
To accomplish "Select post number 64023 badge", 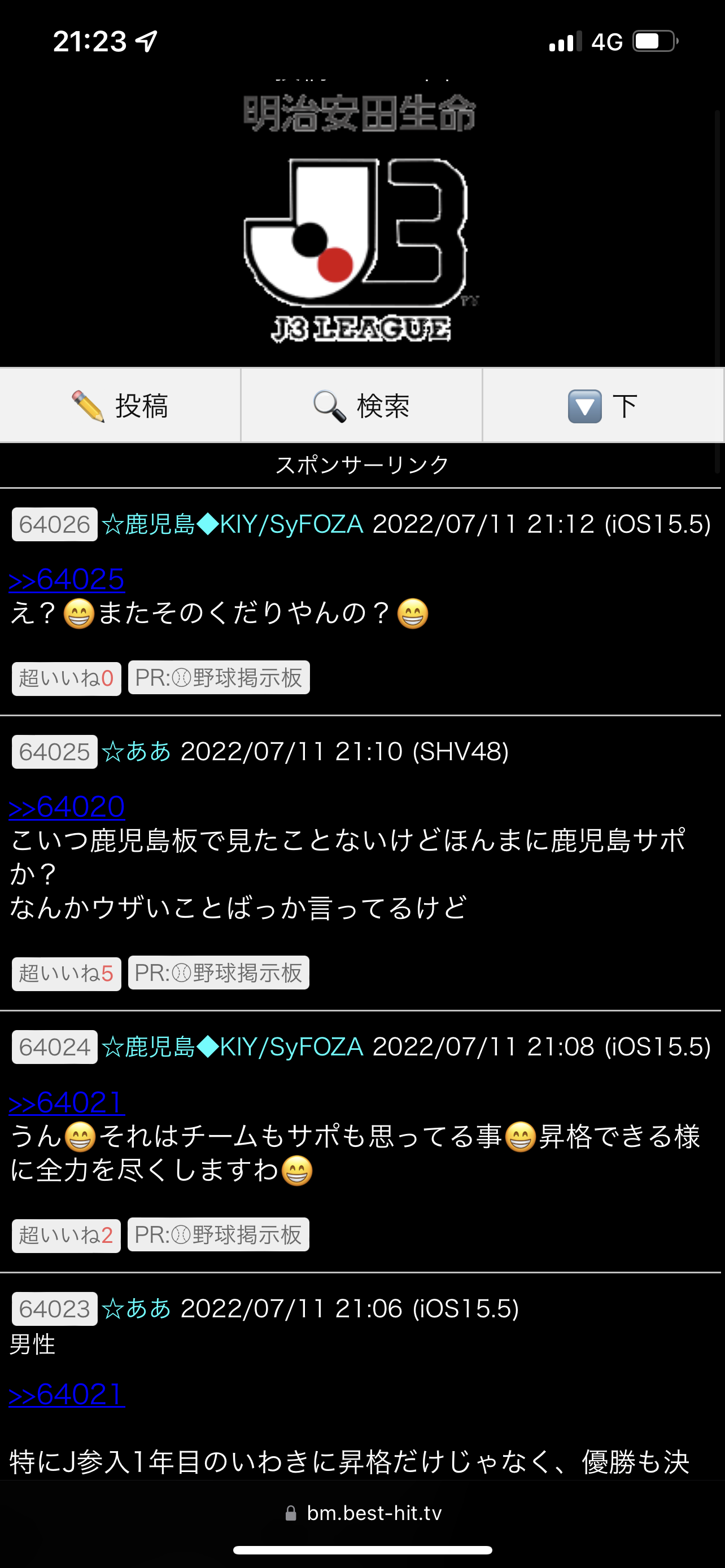I will pos(55,1309).
